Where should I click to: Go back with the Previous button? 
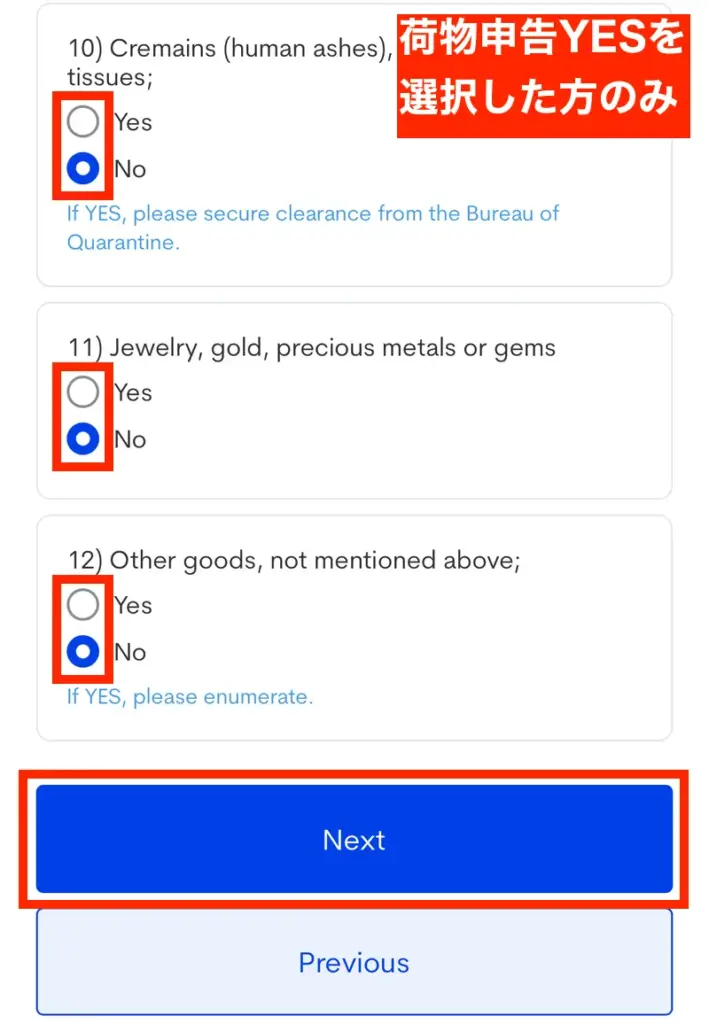tap(354, 962)
